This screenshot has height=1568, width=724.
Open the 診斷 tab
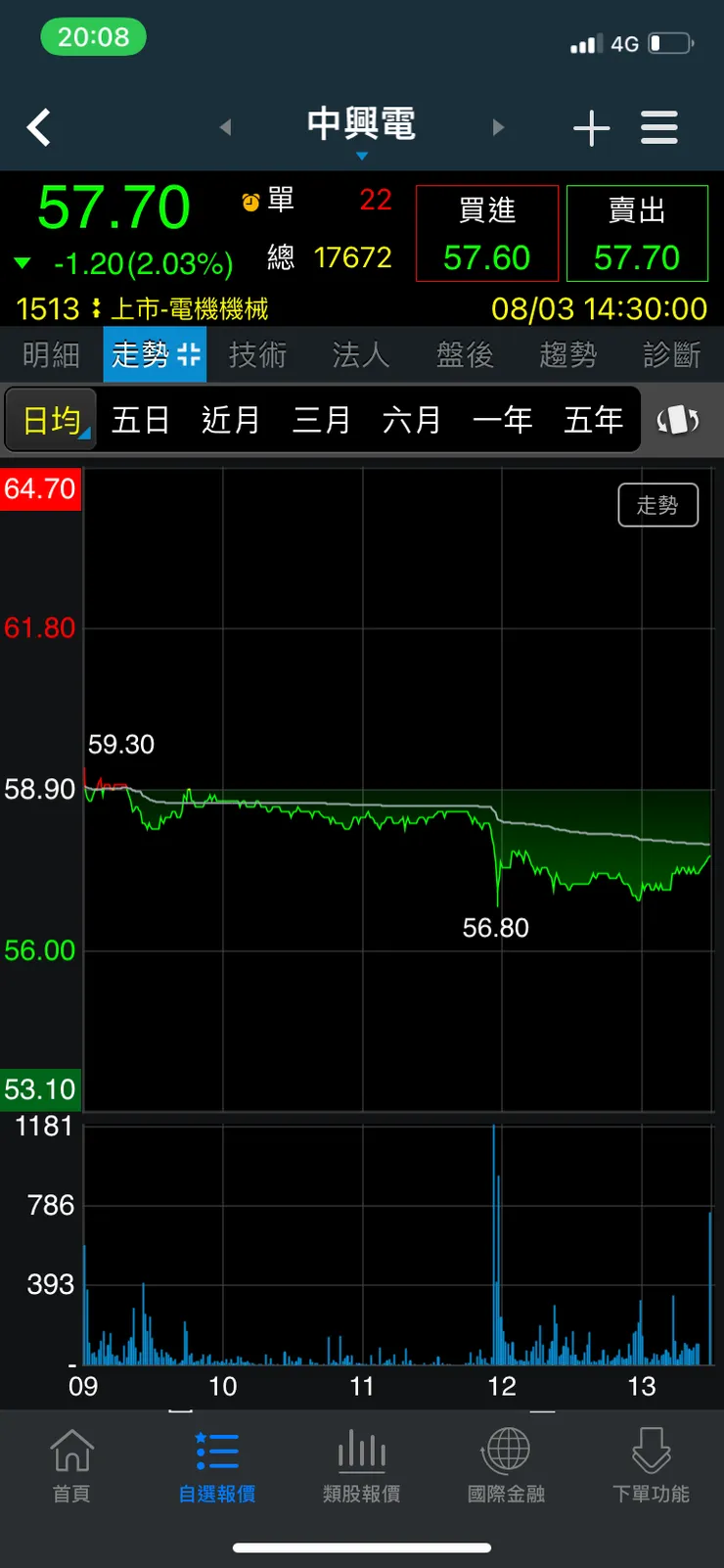point(672,354)
